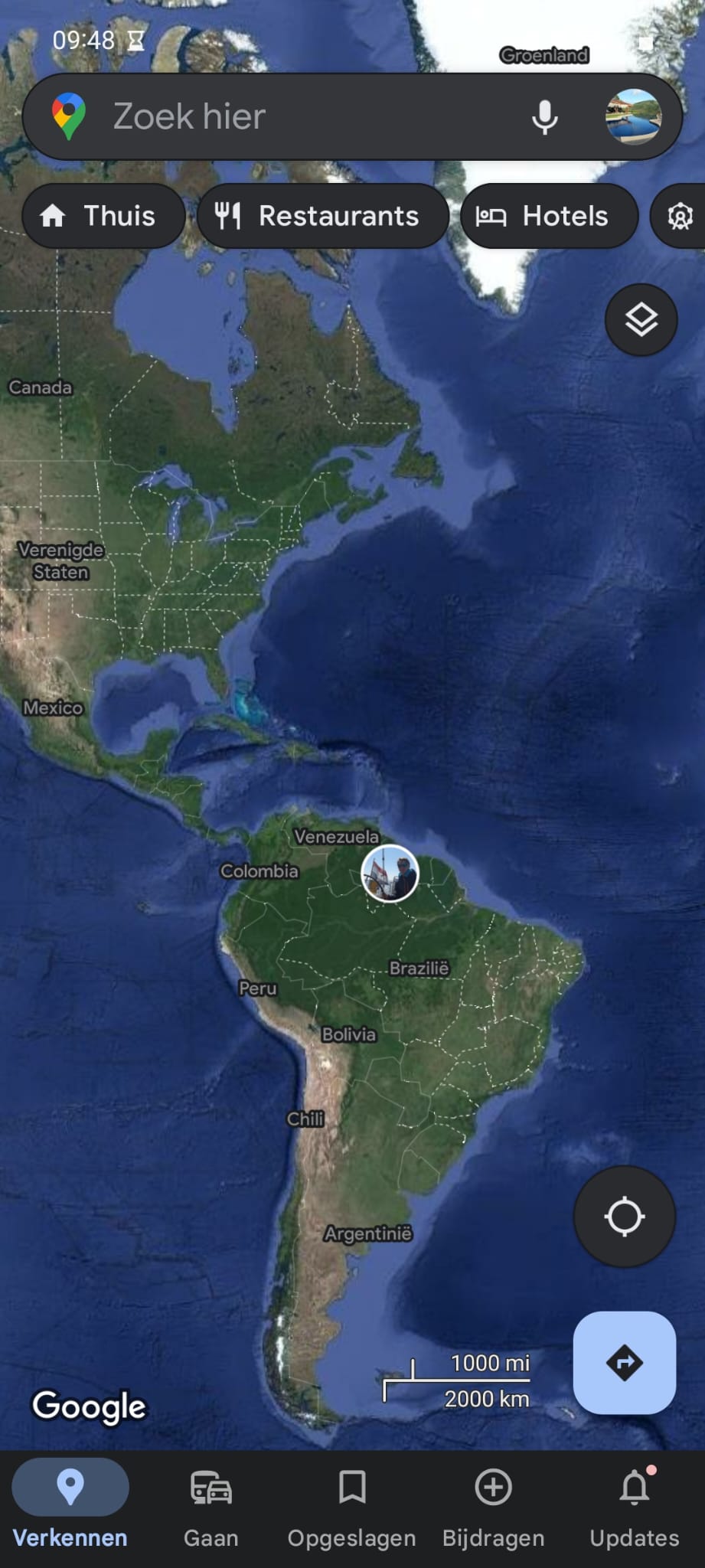Open the map layers selector
This screenshot has width=705, height=1568.
tap(641, 319)
